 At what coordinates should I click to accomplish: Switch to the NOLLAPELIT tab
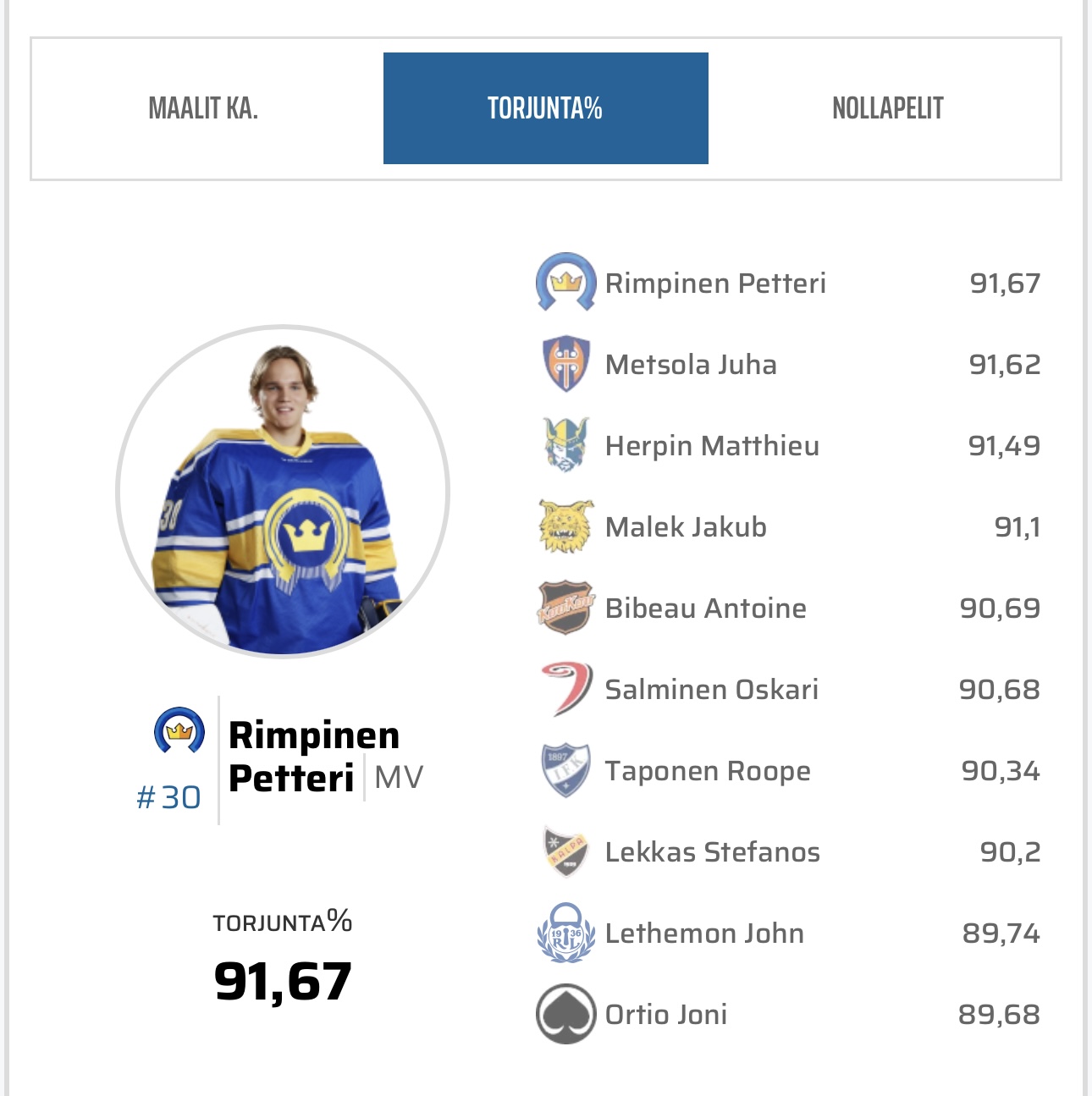tap(887, 108)
